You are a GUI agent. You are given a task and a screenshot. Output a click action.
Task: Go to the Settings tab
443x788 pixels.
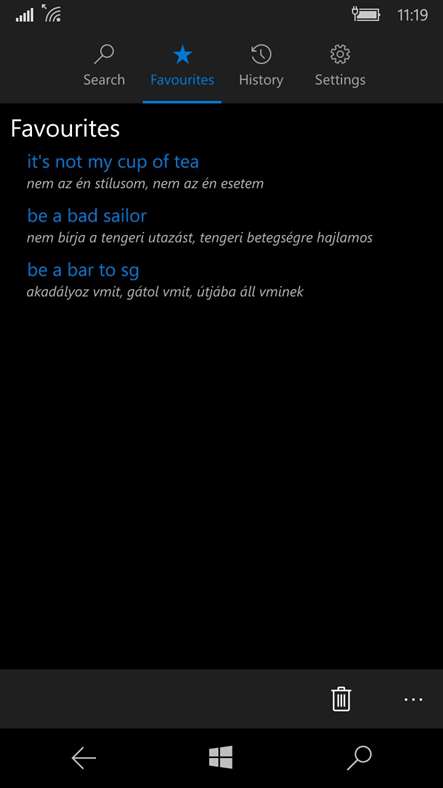340,66
